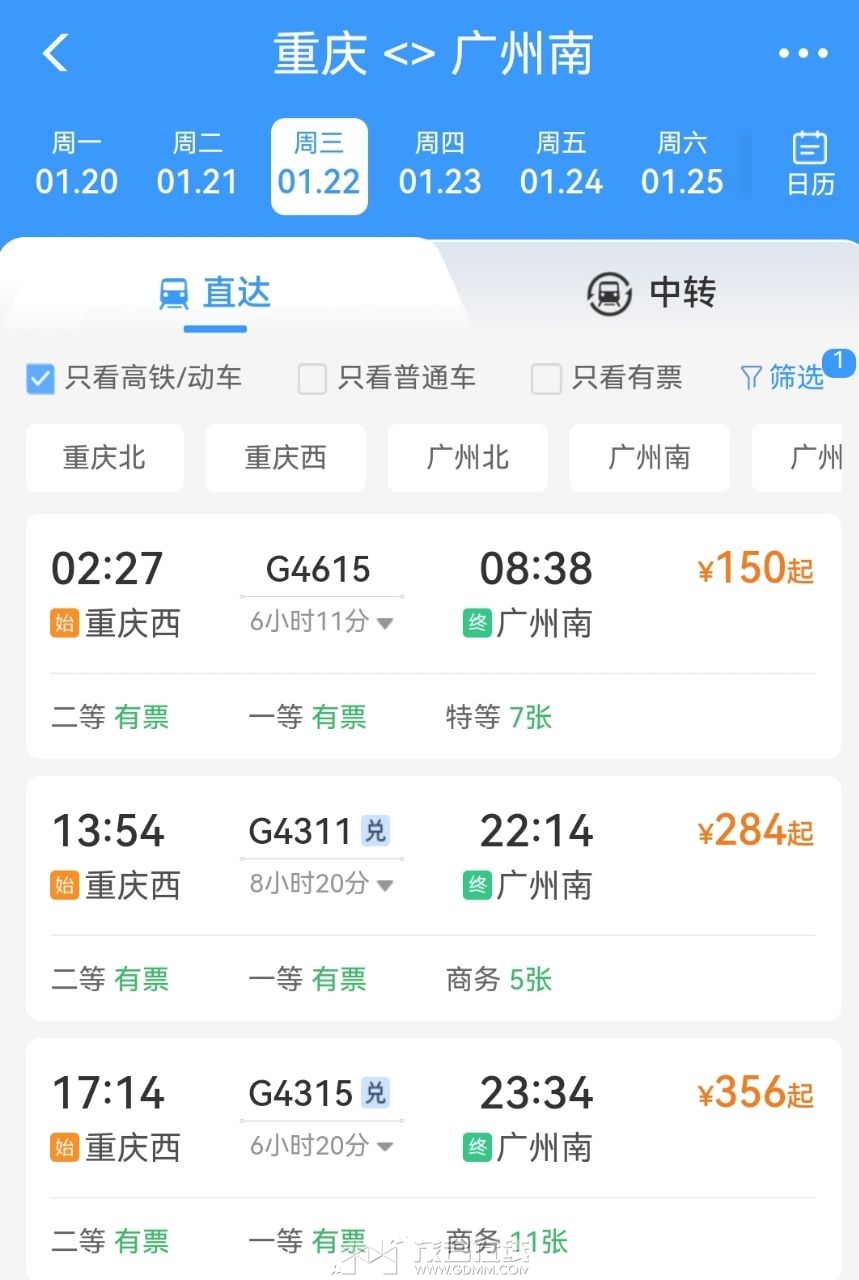Open train G4615 departing 02:27
The image size is (859, 1280).
433,595
